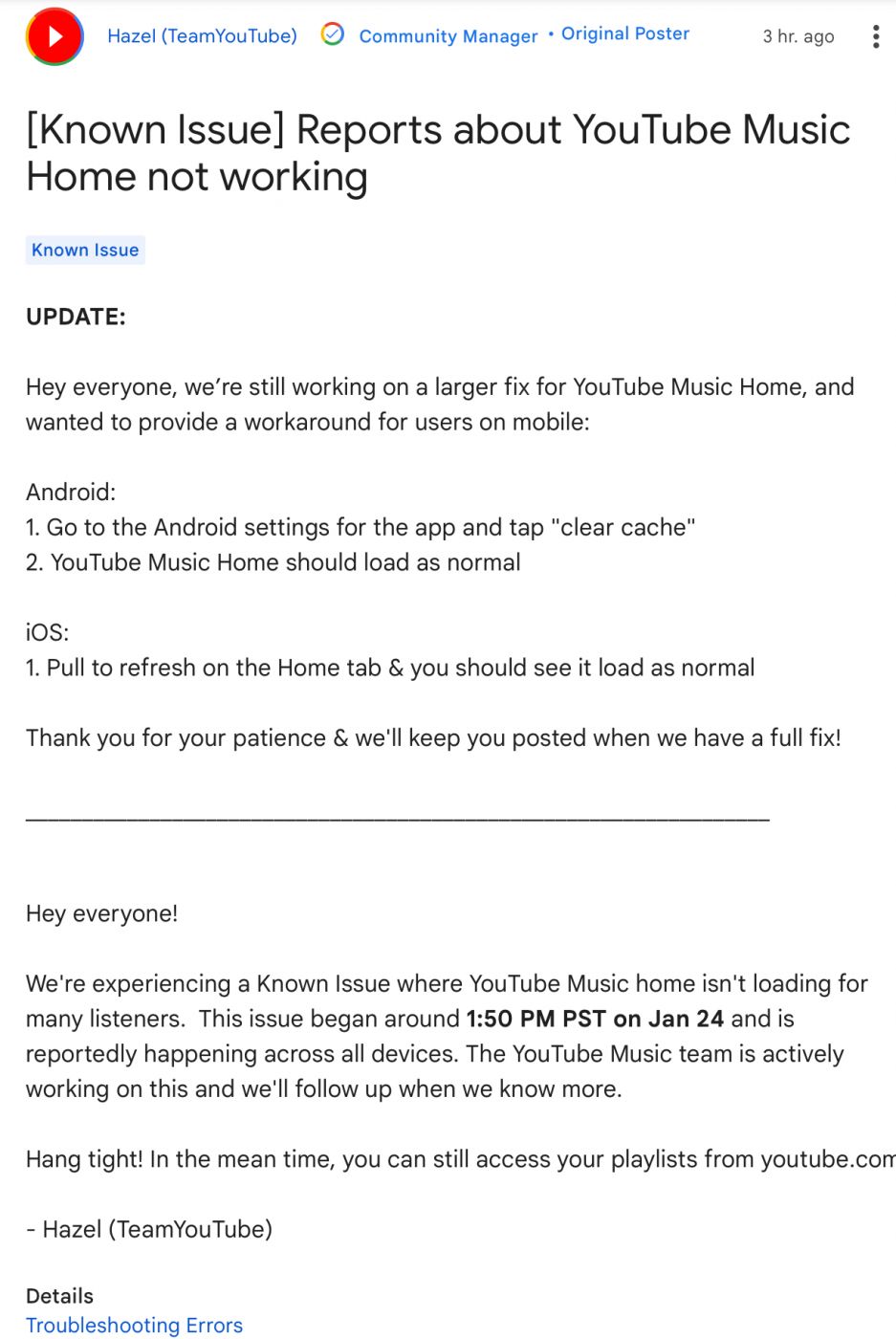Tap Hazel's YouTube avatar
This screenshot has height=1339, width=896.
55,36
